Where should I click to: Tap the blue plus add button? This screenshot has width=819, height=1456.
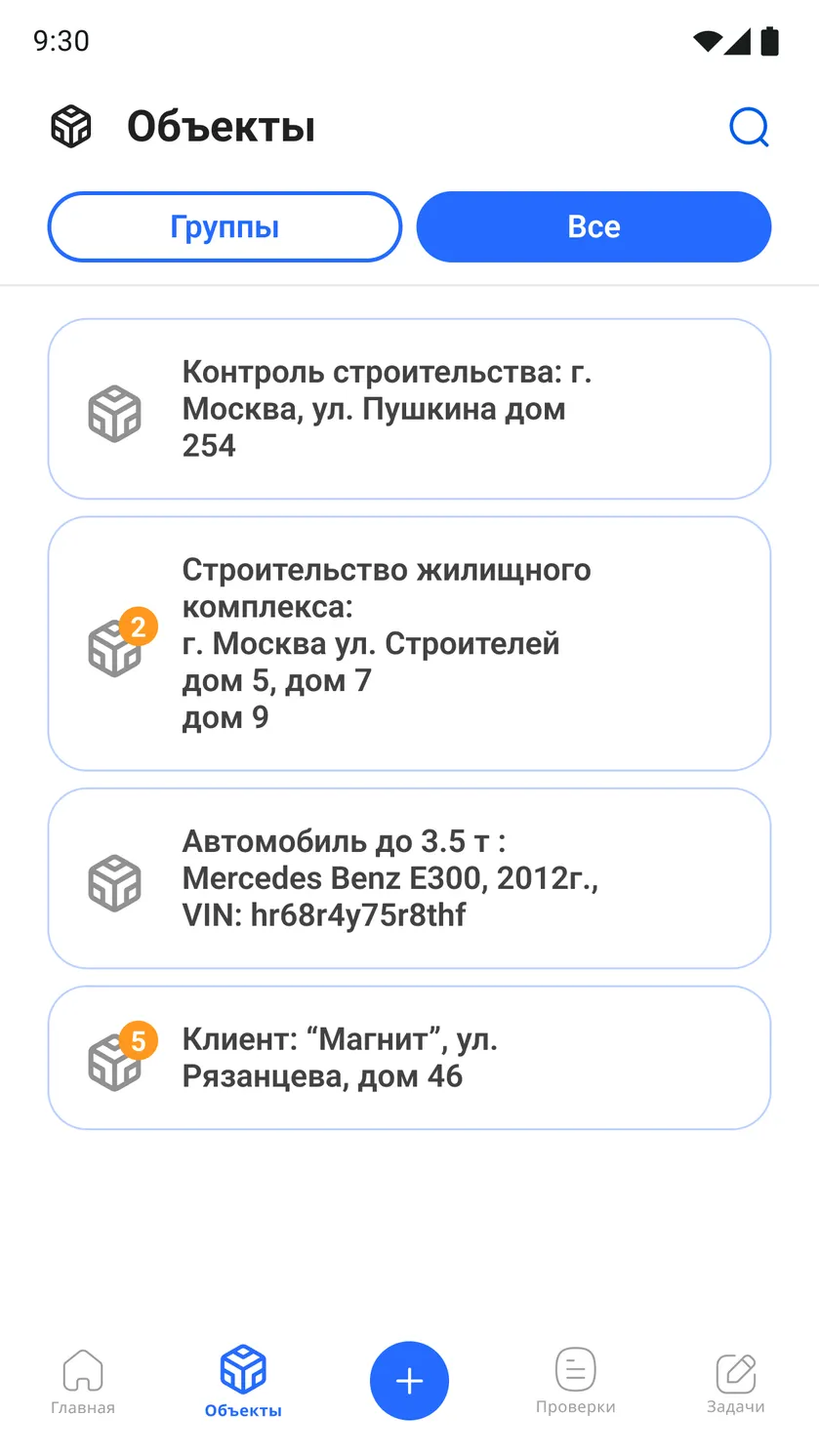pyautogui.click(x=409, y=1381)
